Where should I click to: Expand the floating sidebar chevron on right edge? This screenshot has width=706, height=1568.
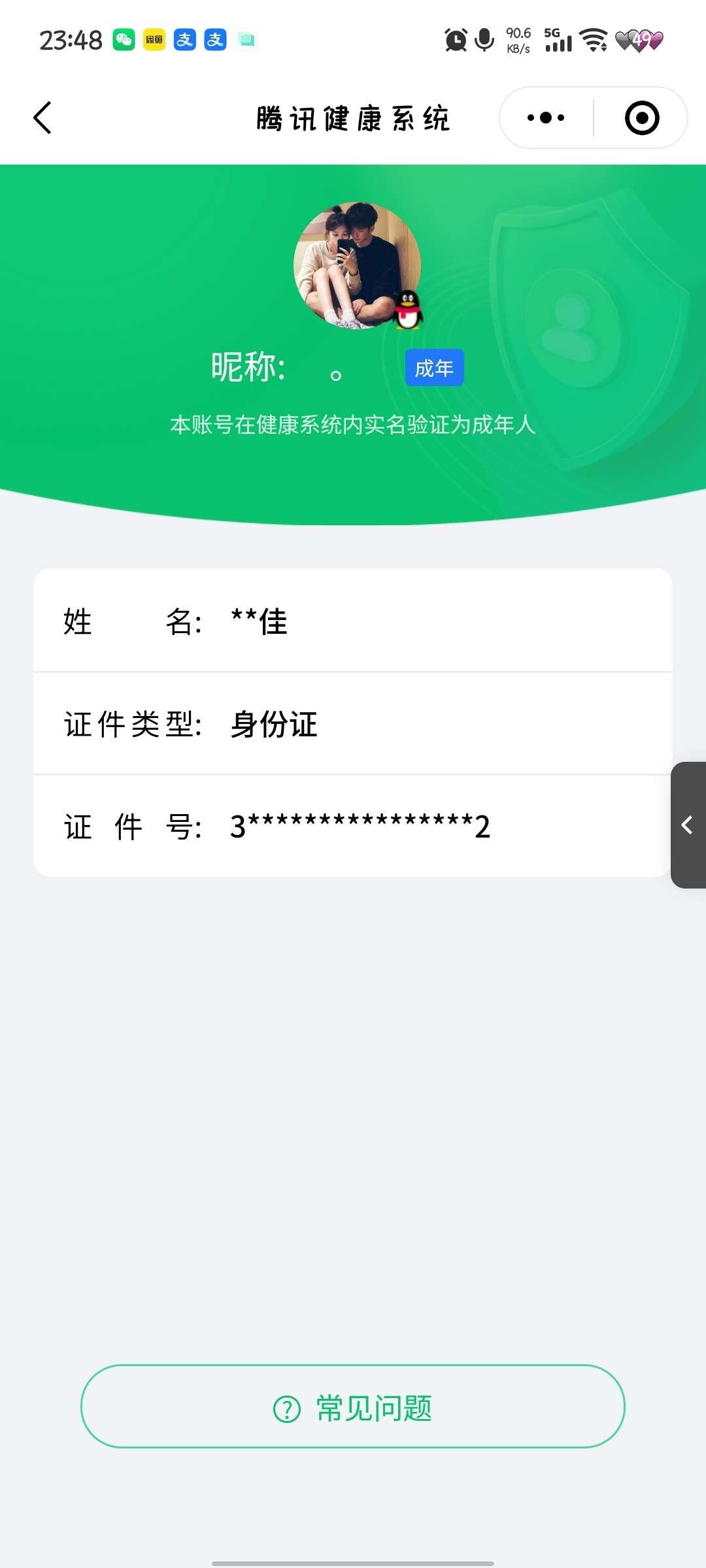688,826
